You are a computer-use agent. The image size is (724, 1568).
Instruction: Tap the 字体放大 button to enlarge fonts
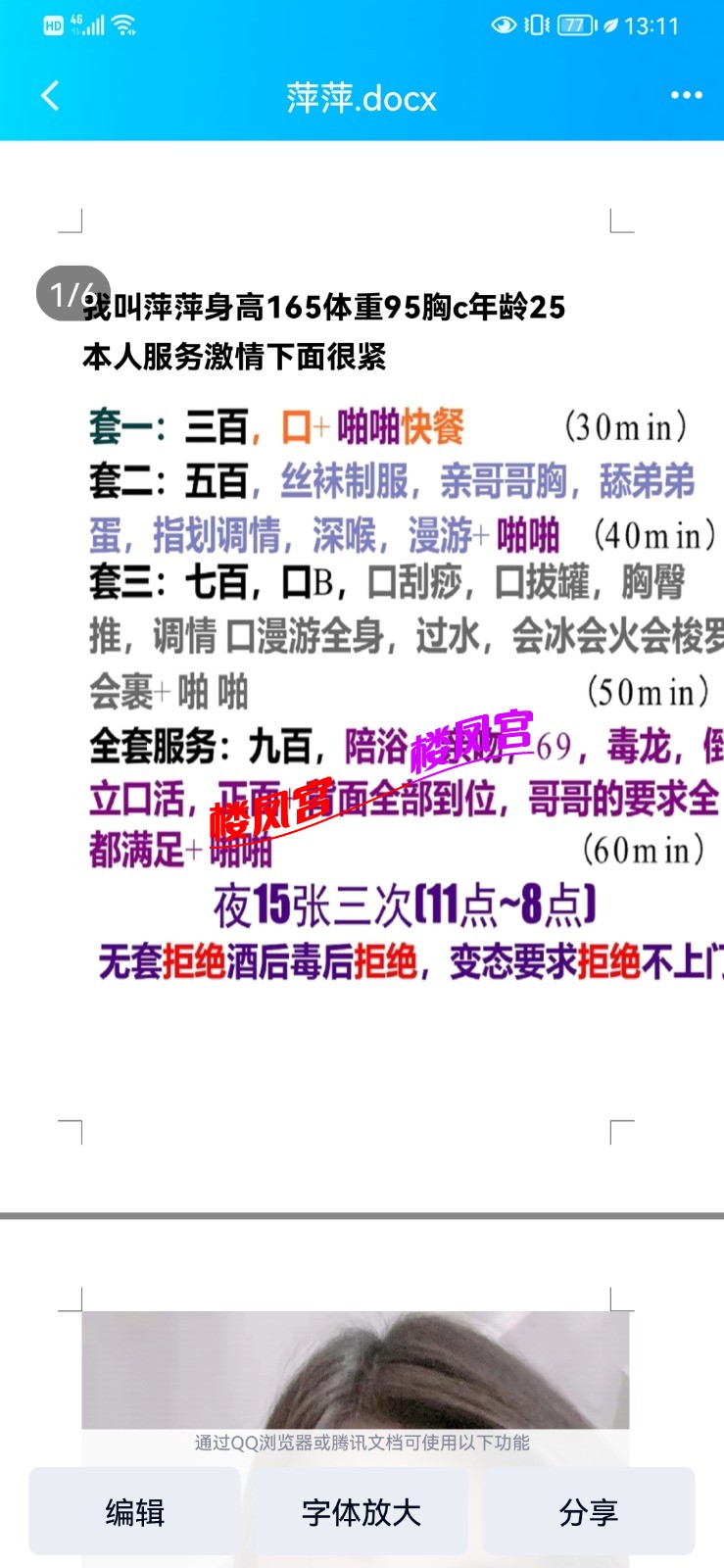(x=362, y=1512)
